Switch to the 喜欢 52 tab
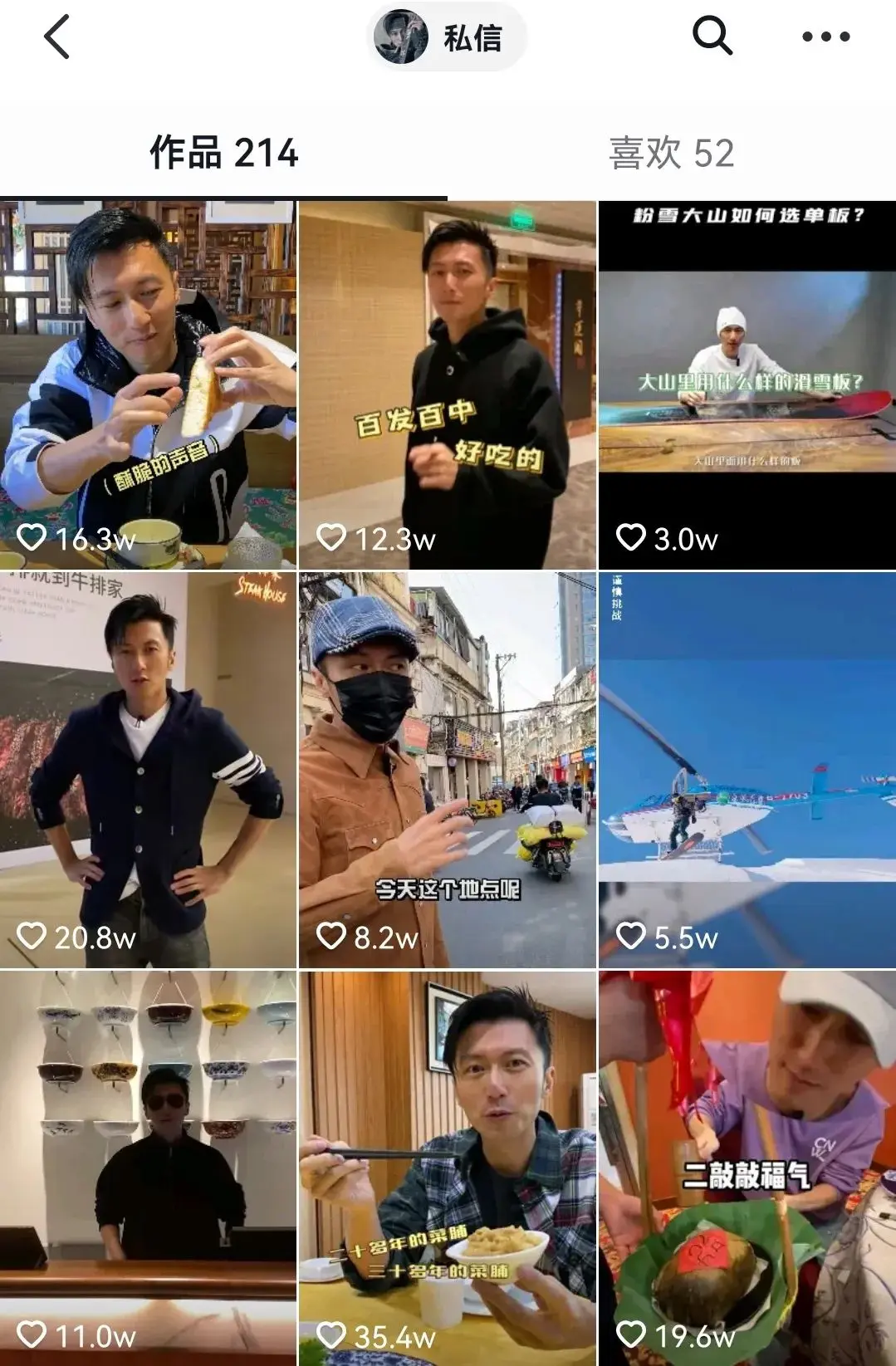This screenshot has width=896, height=1366. [671, 154]
